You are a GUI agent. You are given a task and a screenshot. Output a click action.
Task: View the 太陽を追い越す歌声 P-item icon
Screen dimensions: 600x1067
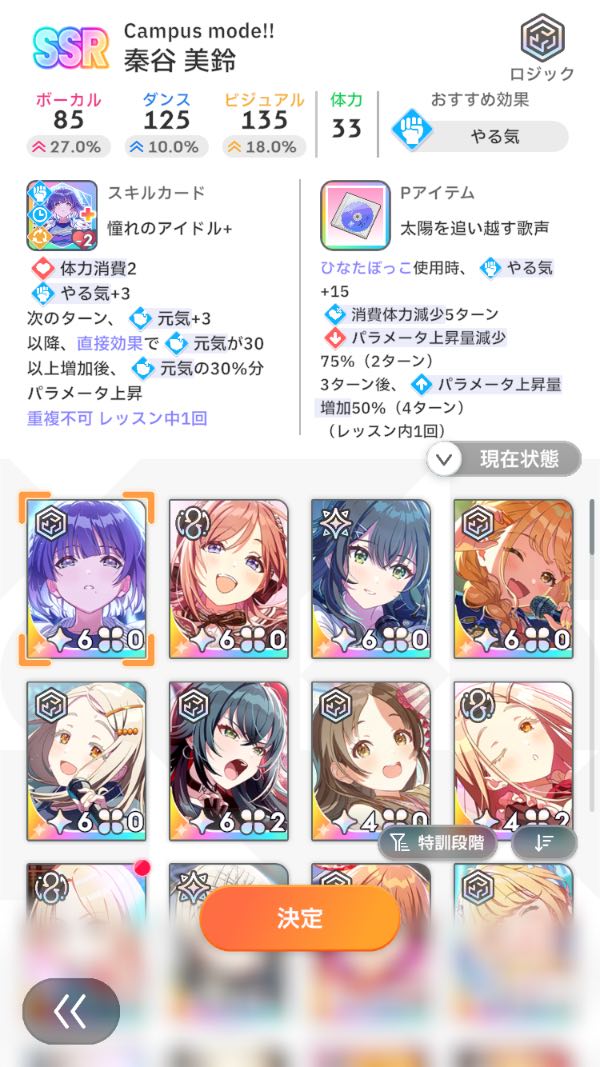352,214
